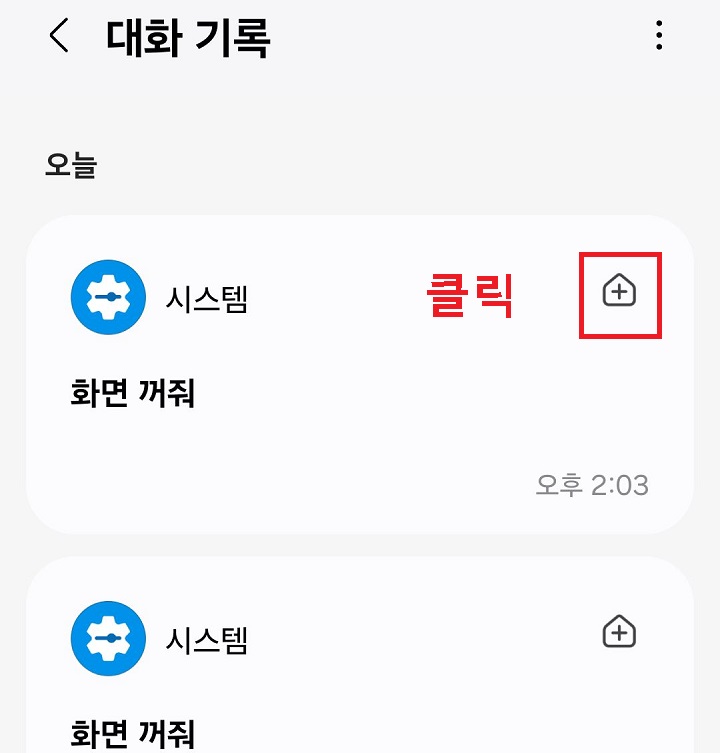720x753 pixels.
Task: Select the blue 시스템 gear icon on second card
Action: (x=108, y=638)
